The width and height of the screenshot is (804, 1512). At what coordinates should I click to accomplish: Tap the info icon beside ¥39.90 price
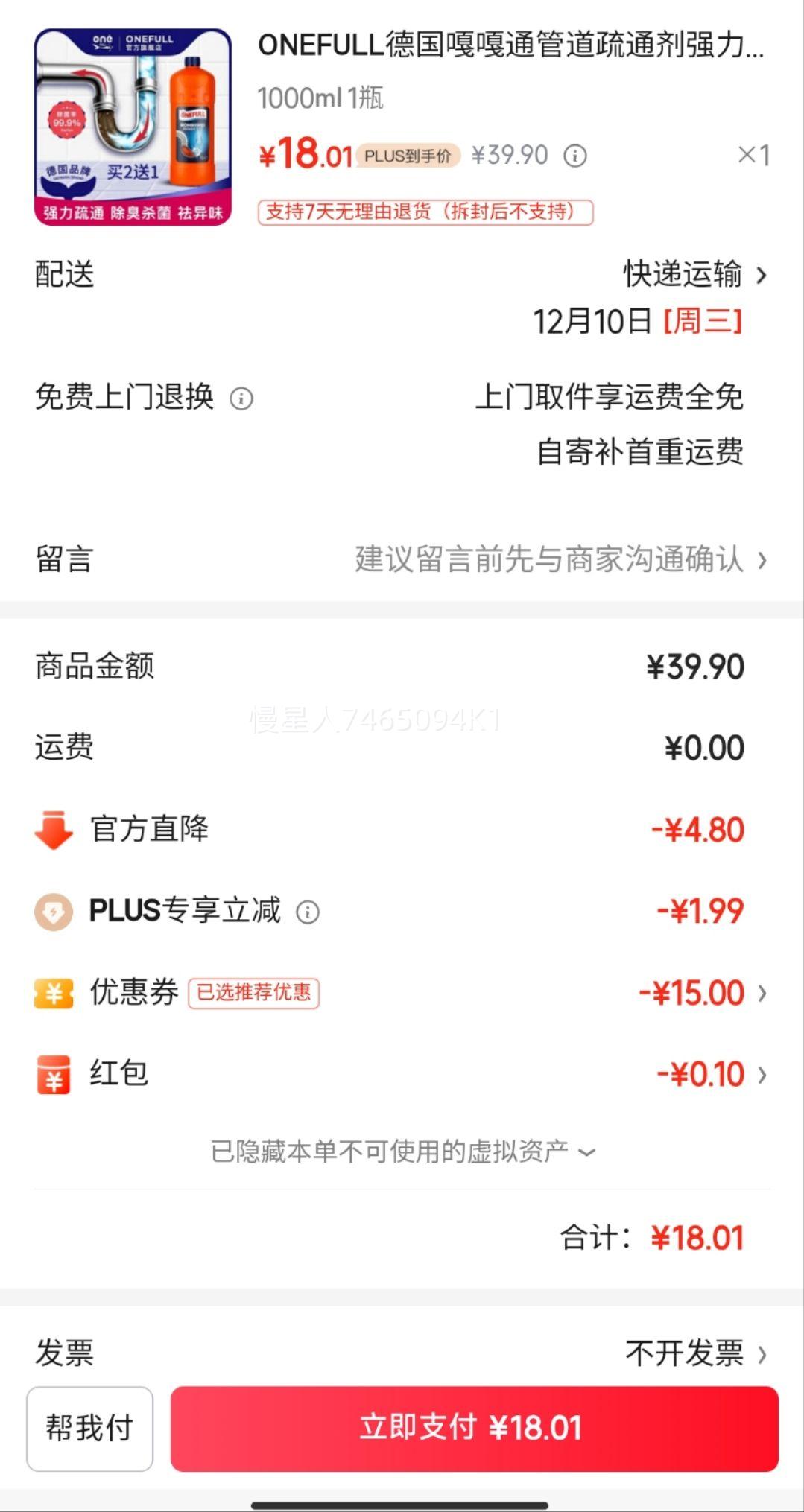pos(574,156)
